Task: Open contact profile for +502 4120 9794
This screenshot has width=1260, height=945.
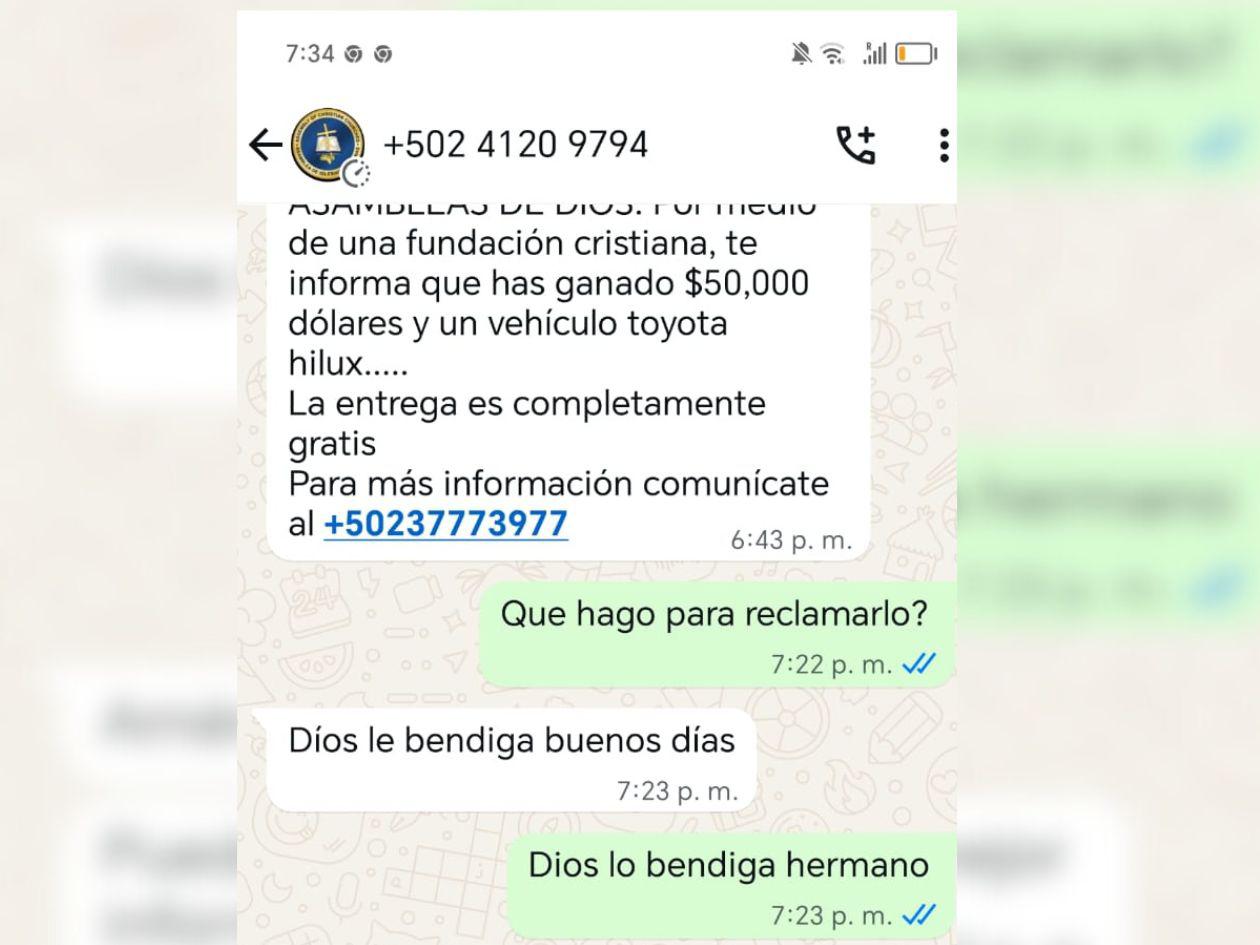Action: pyautogui.click(x=516, y=146)
